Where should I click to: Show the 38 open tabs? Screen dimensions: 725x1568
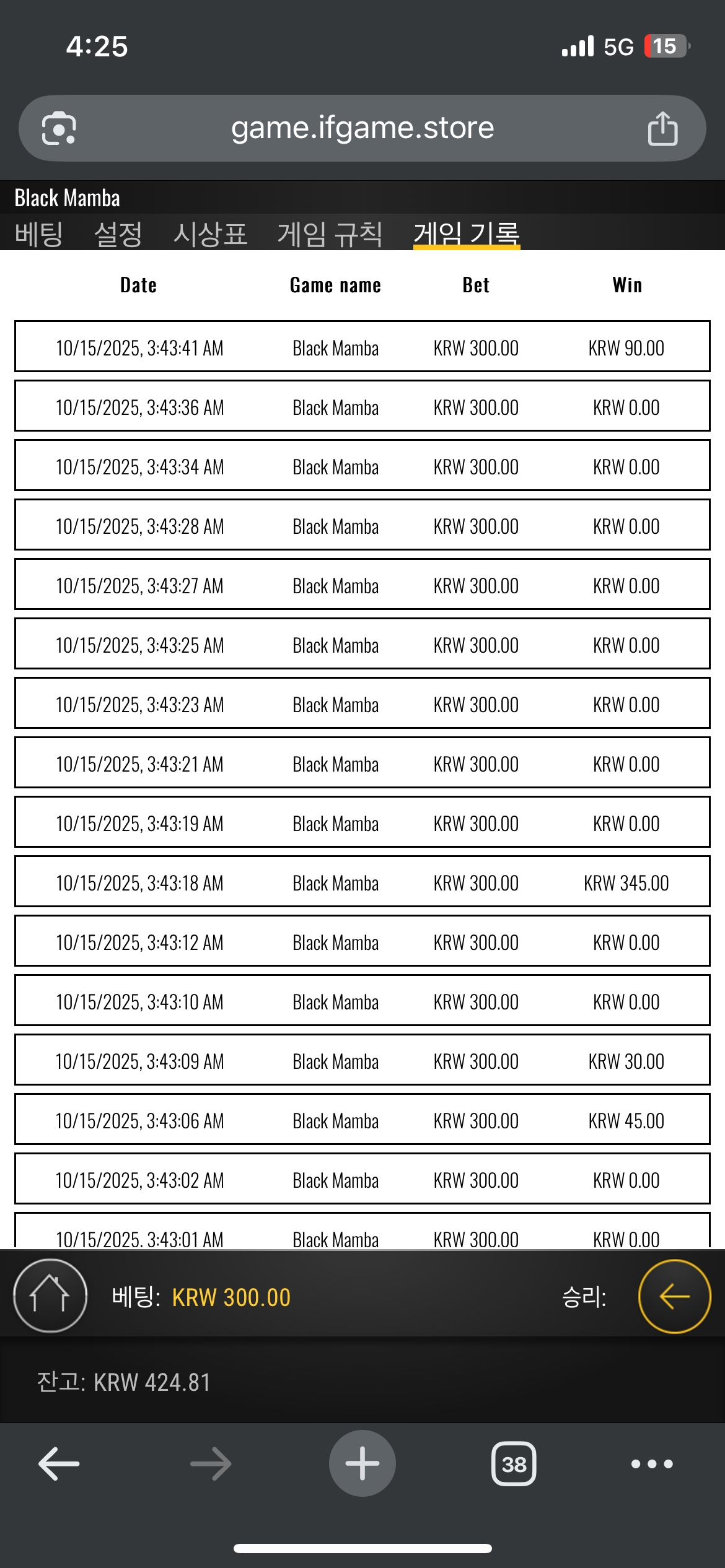(514, 1464)
